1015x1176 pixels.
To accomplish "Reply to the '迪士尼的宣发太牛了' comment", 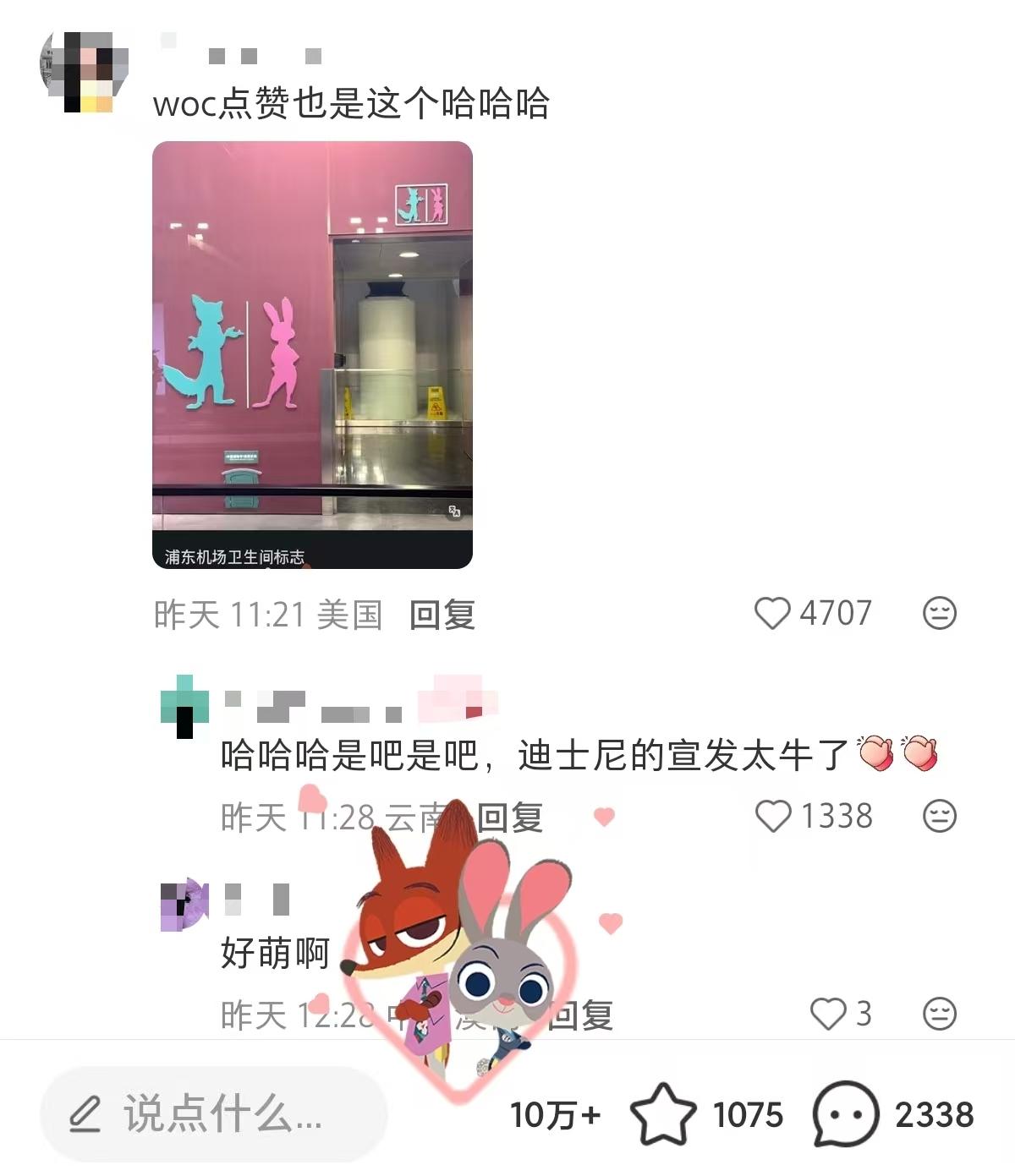I will click(509, 818).
